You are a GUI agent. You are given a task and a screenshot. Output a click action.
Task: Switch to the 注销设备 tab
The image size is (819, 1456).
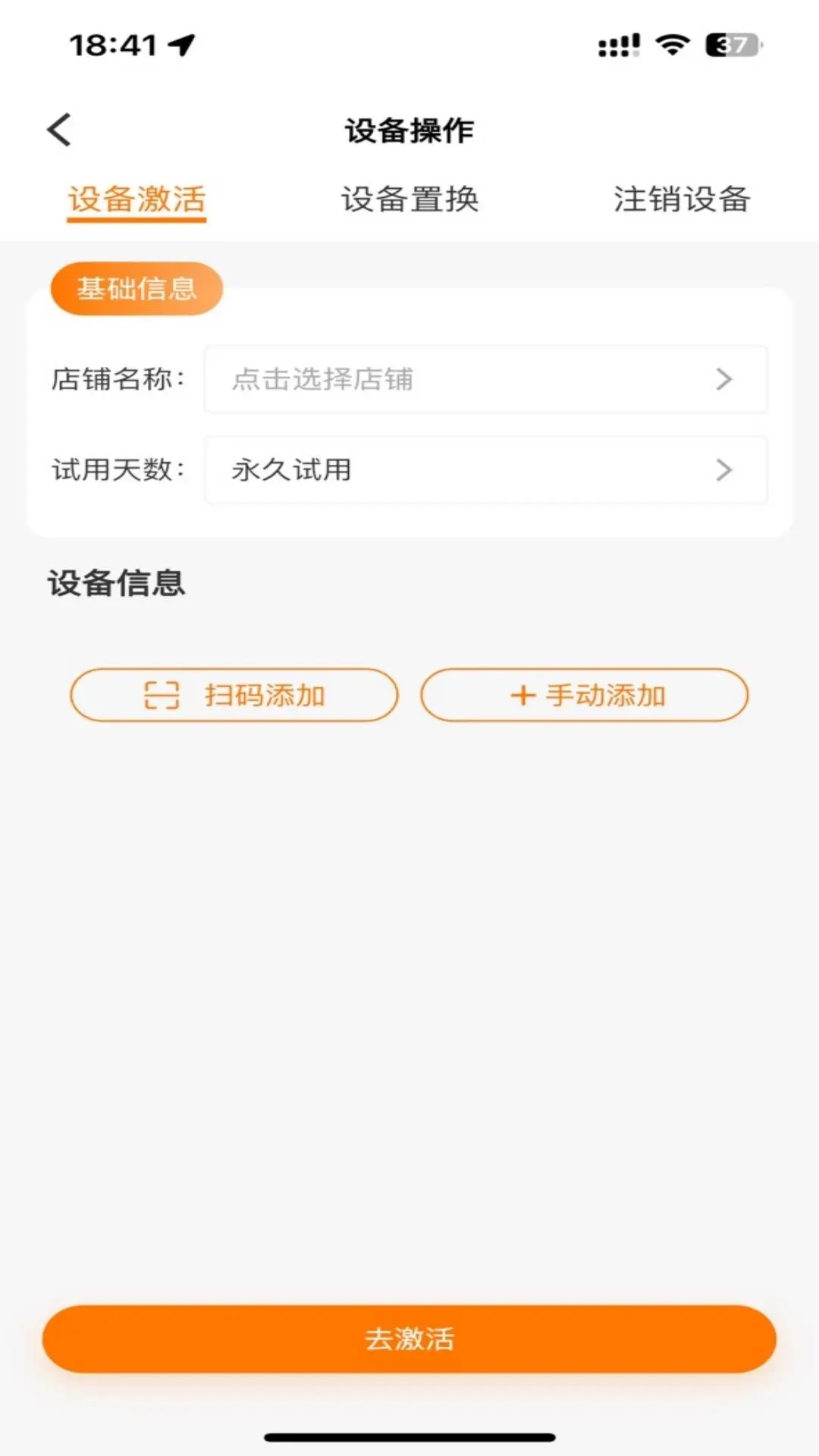pyautogui.click(x=682, y=199)
